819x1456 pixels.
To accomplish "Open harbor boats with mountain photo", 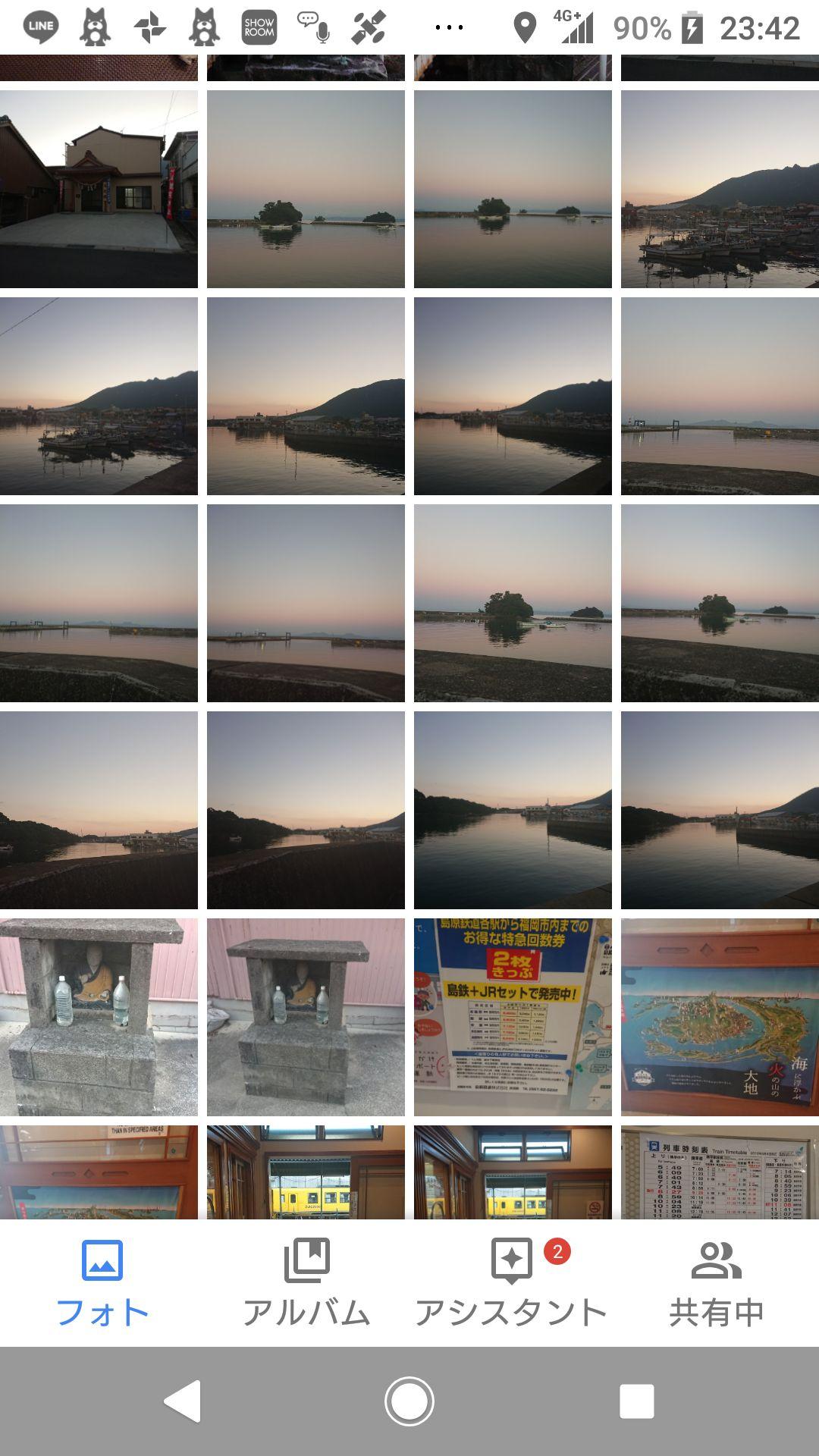I will (720, 189).
